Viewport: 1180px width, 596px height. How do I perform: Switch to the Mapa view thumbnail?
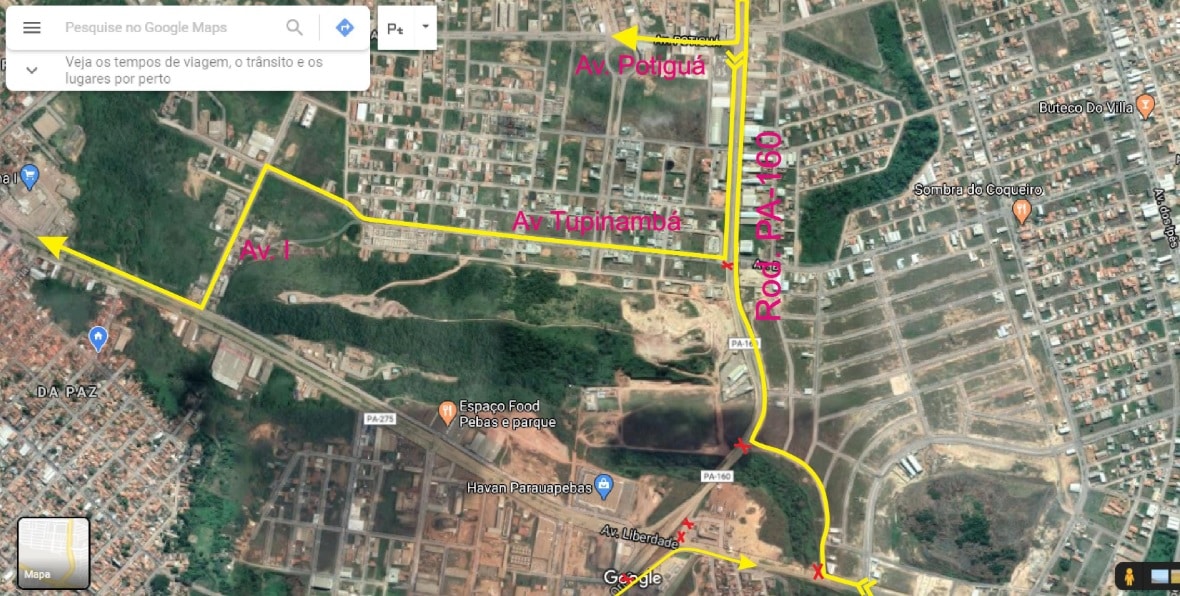(54, 552)
